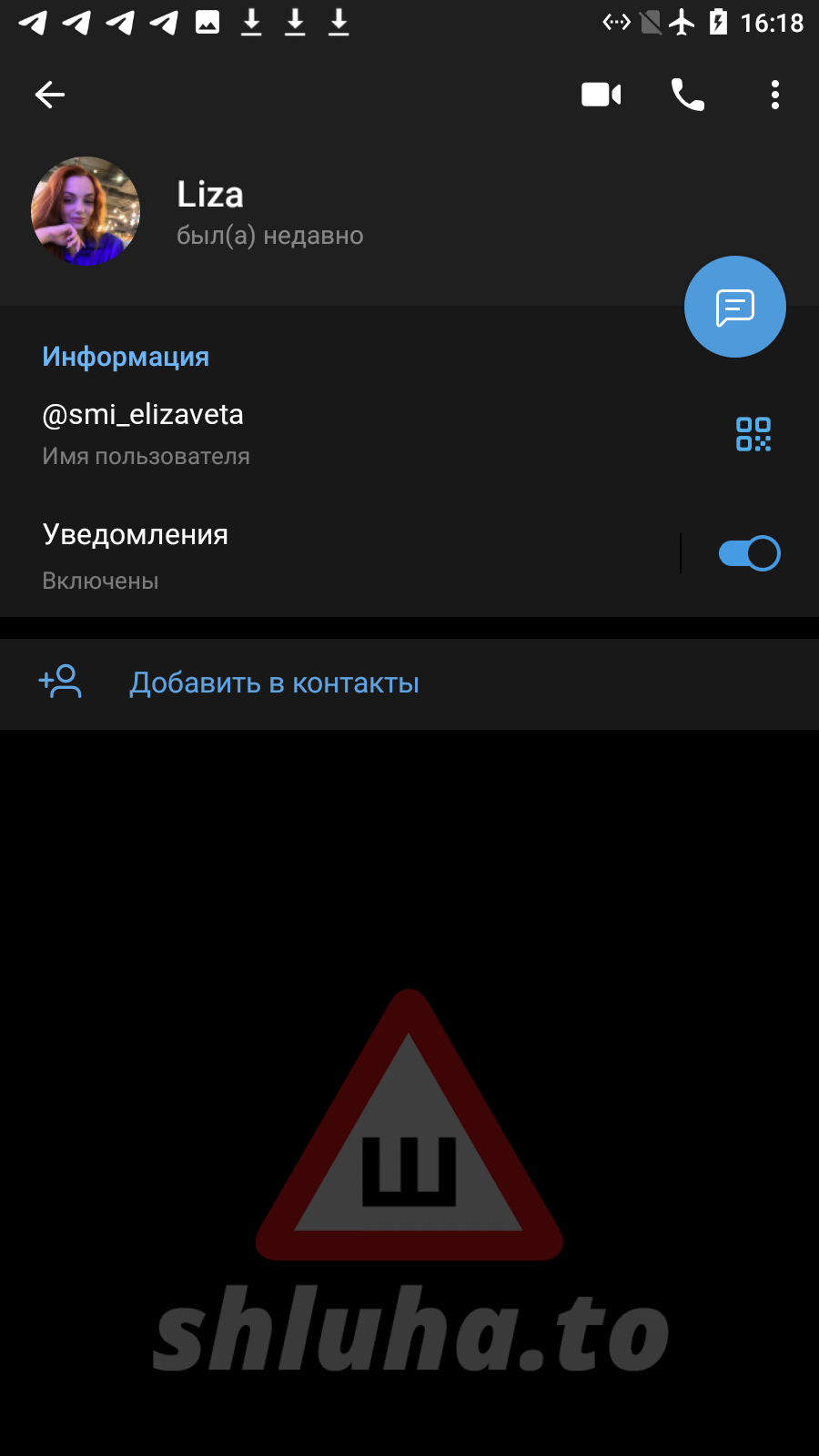This screenshot has width=819, height=1456.
Task: Start a video call with Liza
Action: (601, 95)
